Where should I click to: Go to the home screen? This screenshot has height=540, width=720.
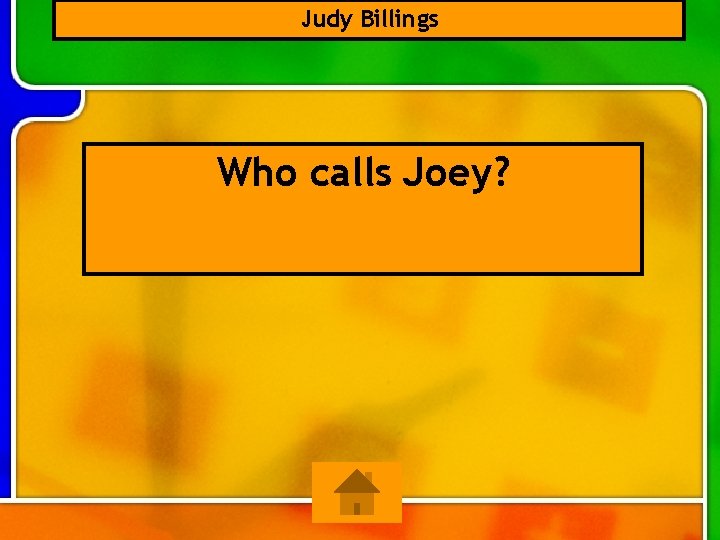click(x=357, y=492)
